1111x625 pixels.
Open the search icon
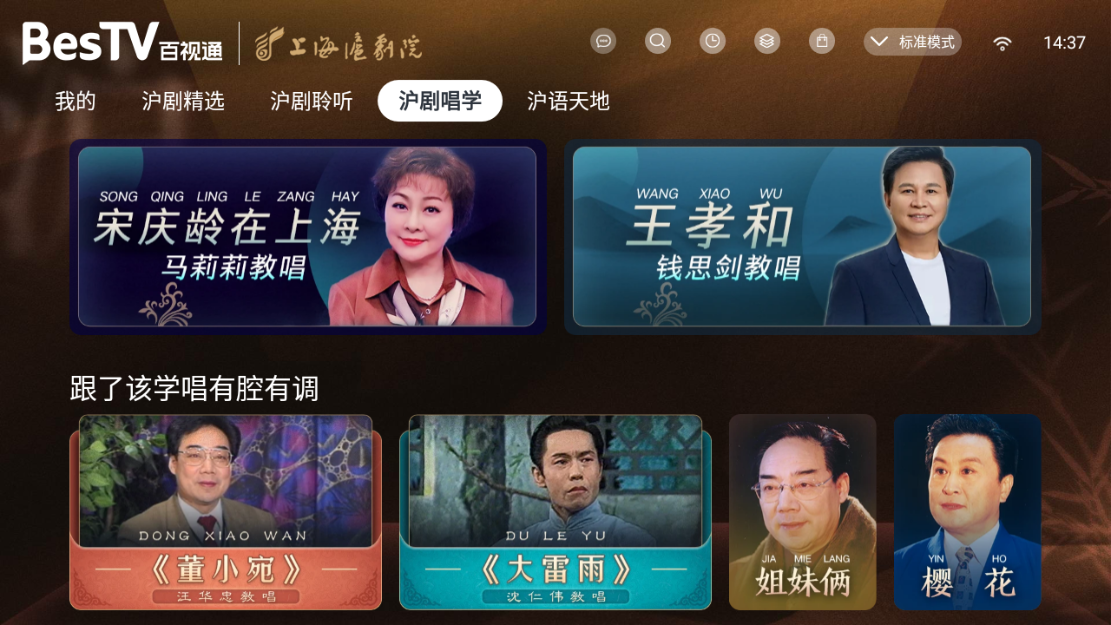pos(657,41)
